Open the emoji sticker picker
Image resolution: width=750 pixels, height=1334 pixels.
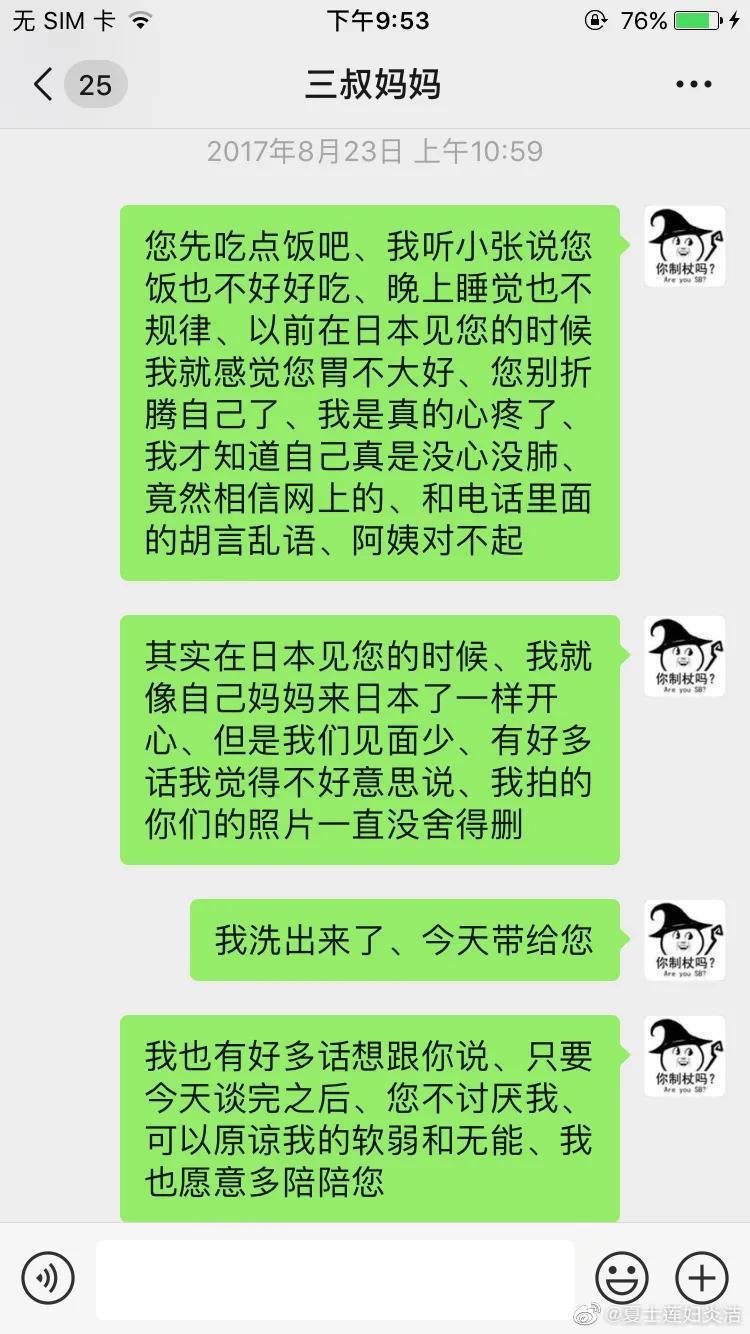pyautogui.click(x=622, y=1277)
